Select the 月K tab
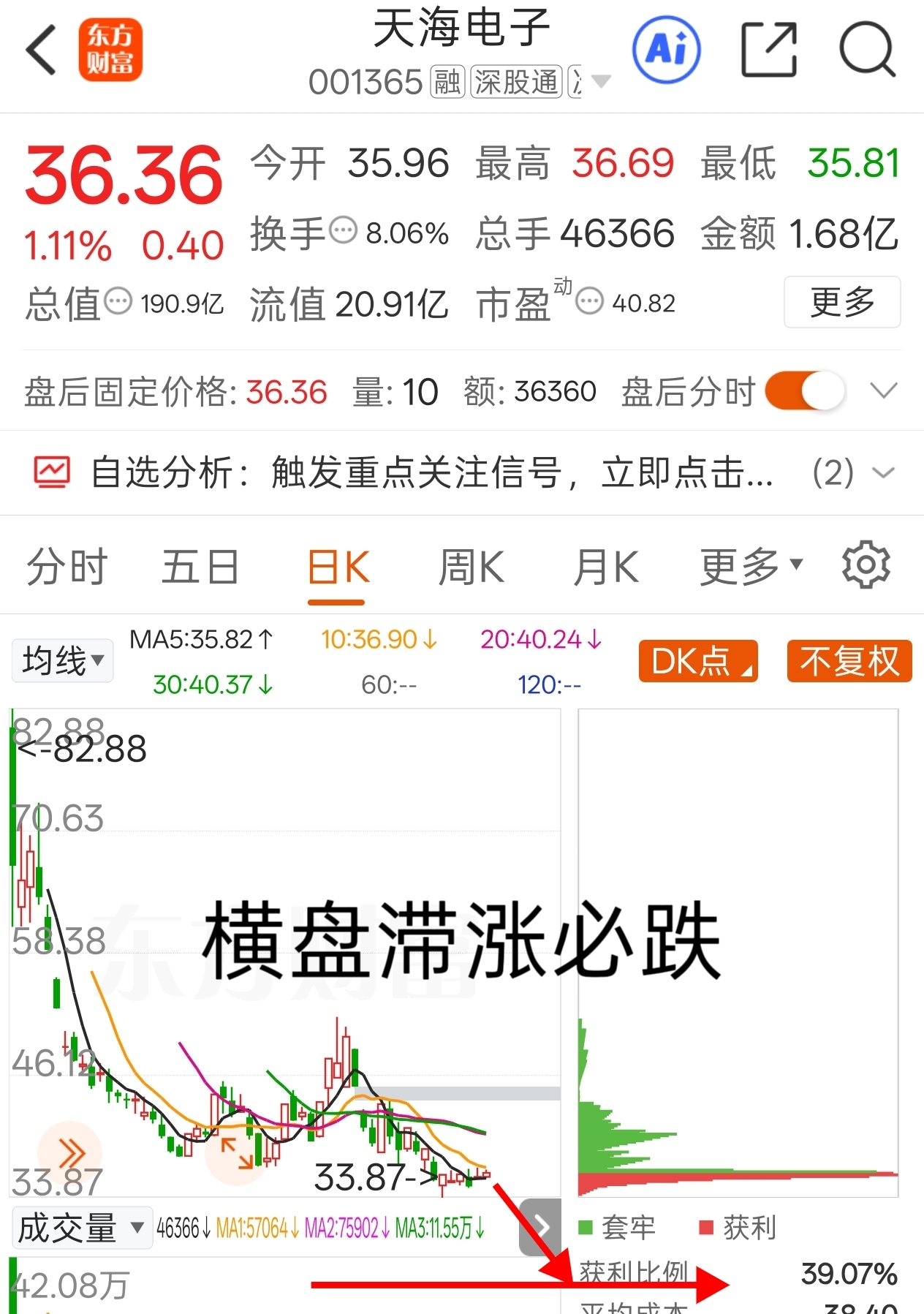This screenshot has height=1314, width=924. tap(606, 567)
